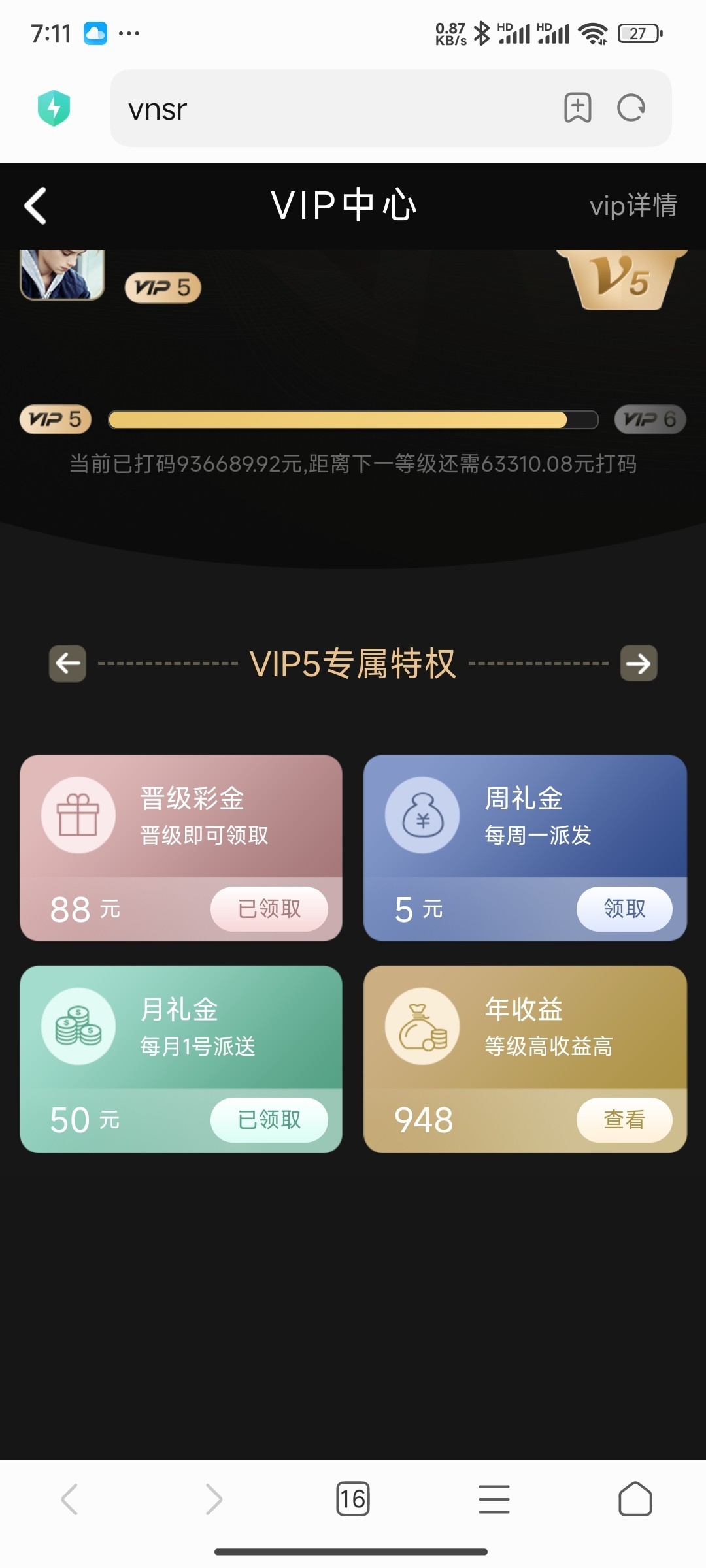Reload the current web page
Image resolution: width=706 pixels, height=1568 pixels.
(x=631, y=108)
